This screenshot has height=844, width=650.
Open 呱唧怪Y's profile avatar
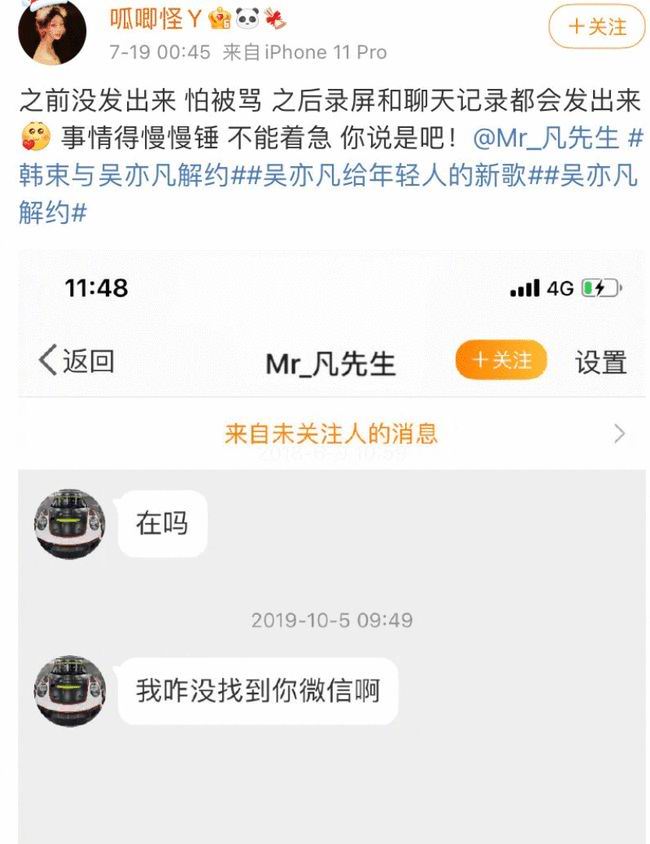[52, 30]
